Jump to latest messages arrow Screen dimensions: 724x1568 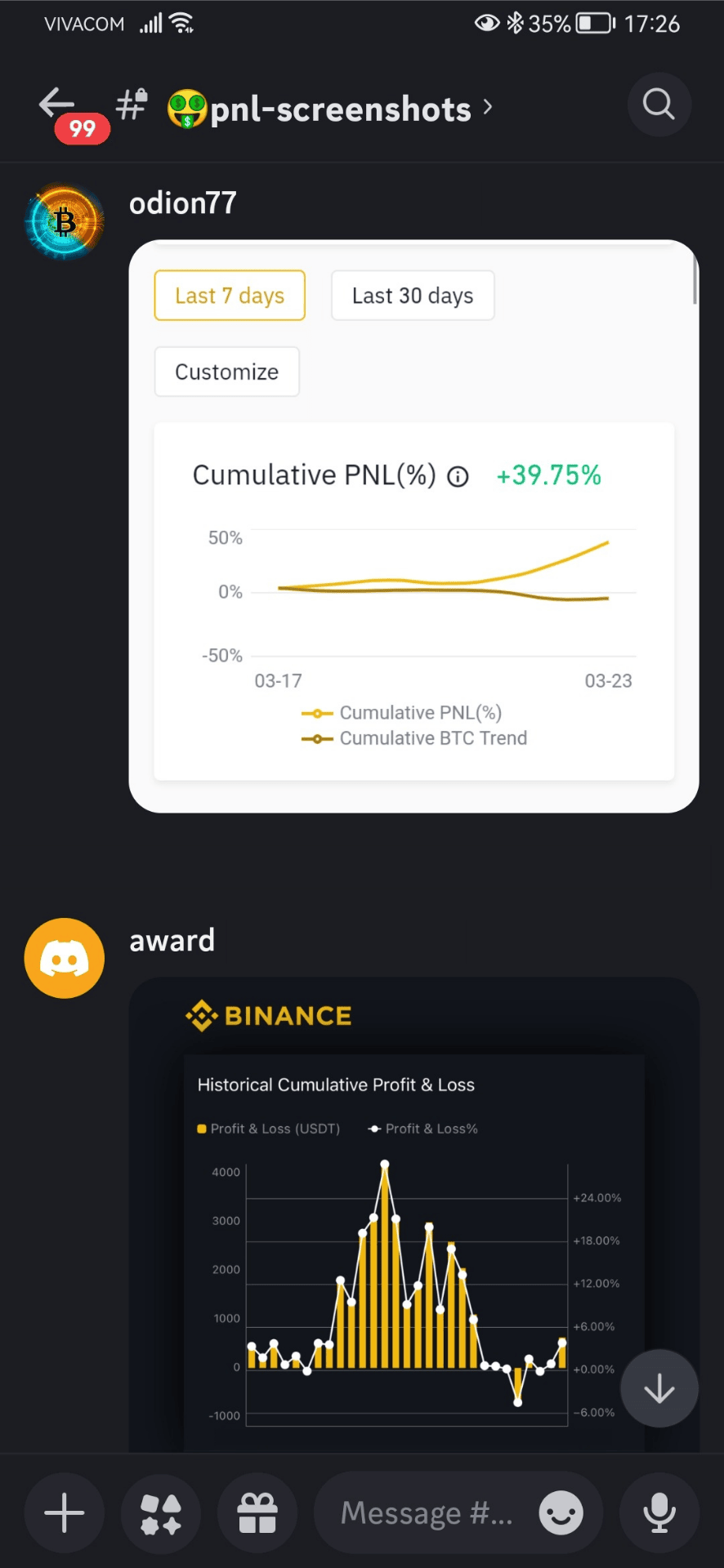[659, 1388]
